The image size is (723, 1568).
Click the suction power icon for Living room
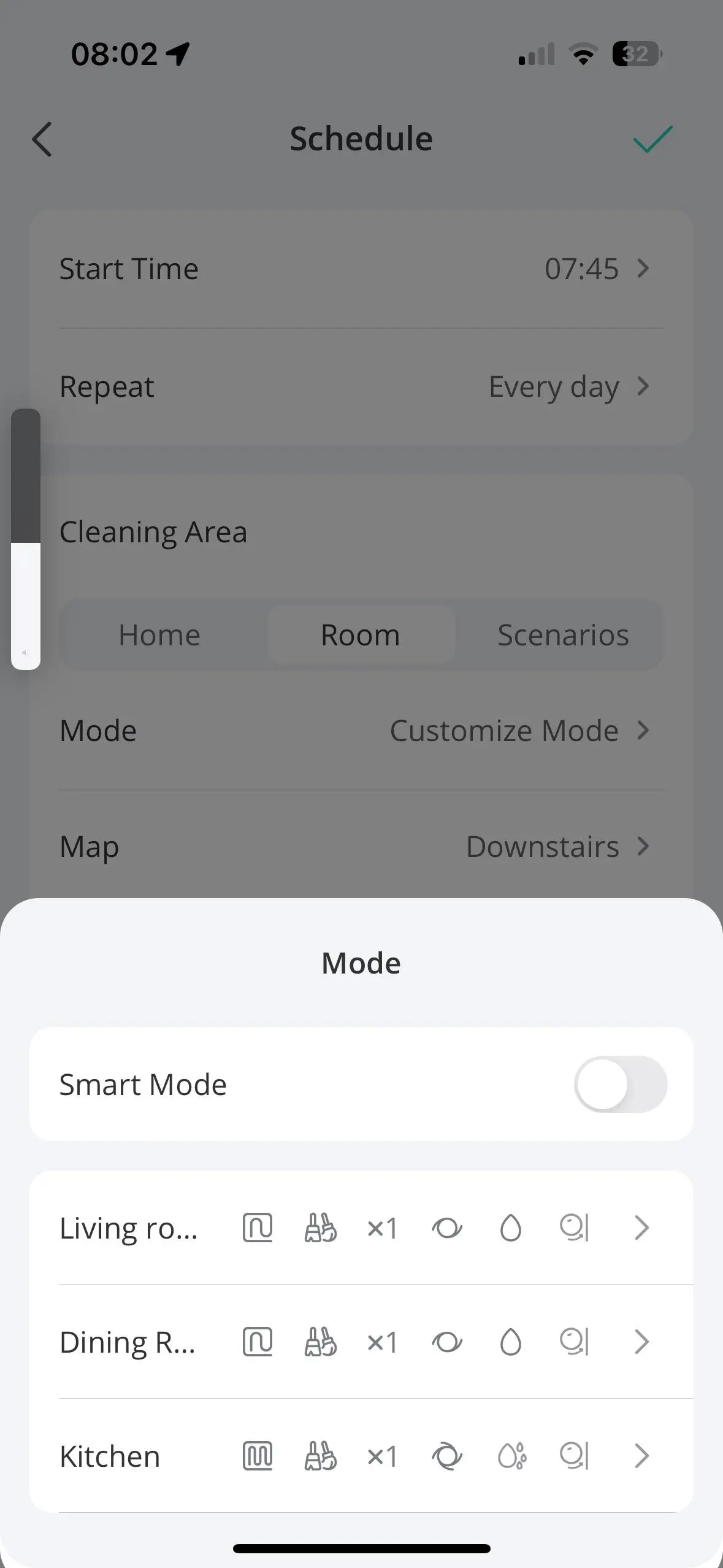click(446, 1228)
